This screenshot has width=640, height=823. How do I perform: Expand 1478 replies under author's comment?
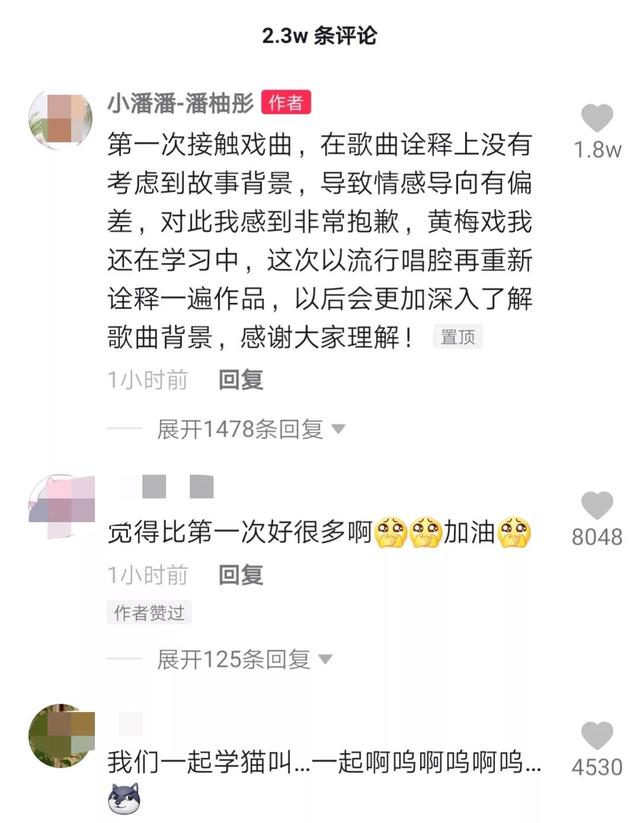tap(250, 429)
